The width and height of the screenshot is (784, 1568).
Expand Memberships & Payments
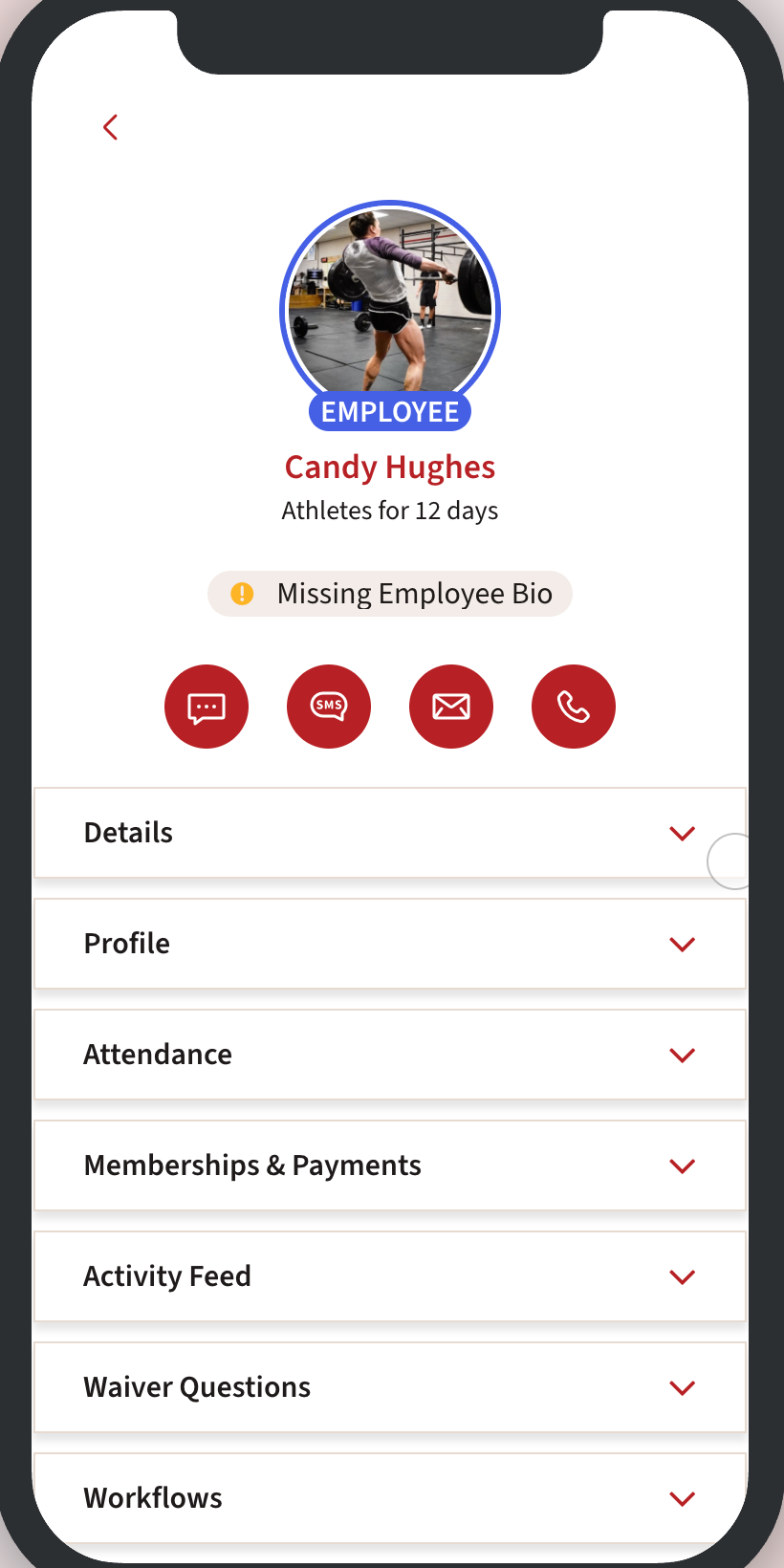tap(390, 1165)
